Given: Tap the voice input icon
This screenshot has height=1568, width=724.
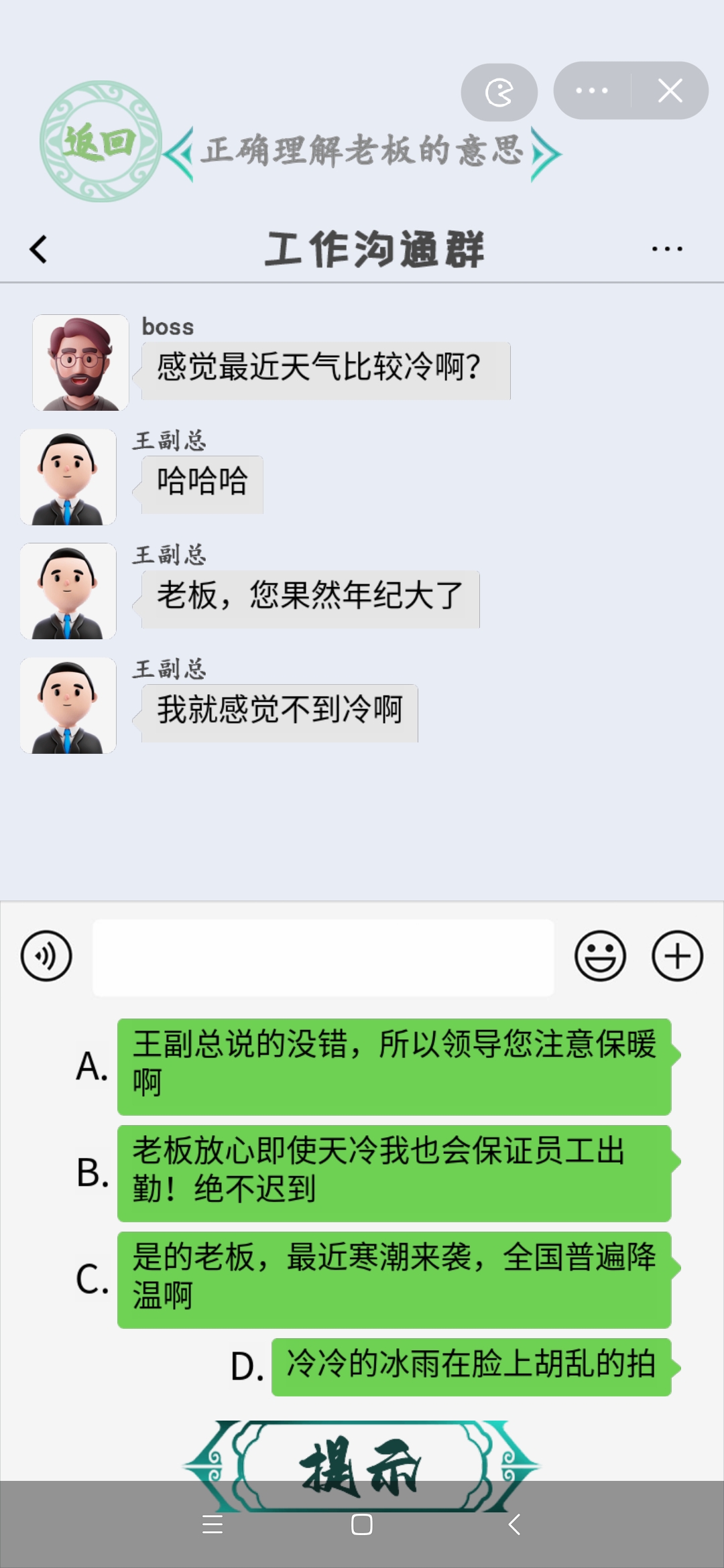Looking at the screenshot, I should pos(46,956).
